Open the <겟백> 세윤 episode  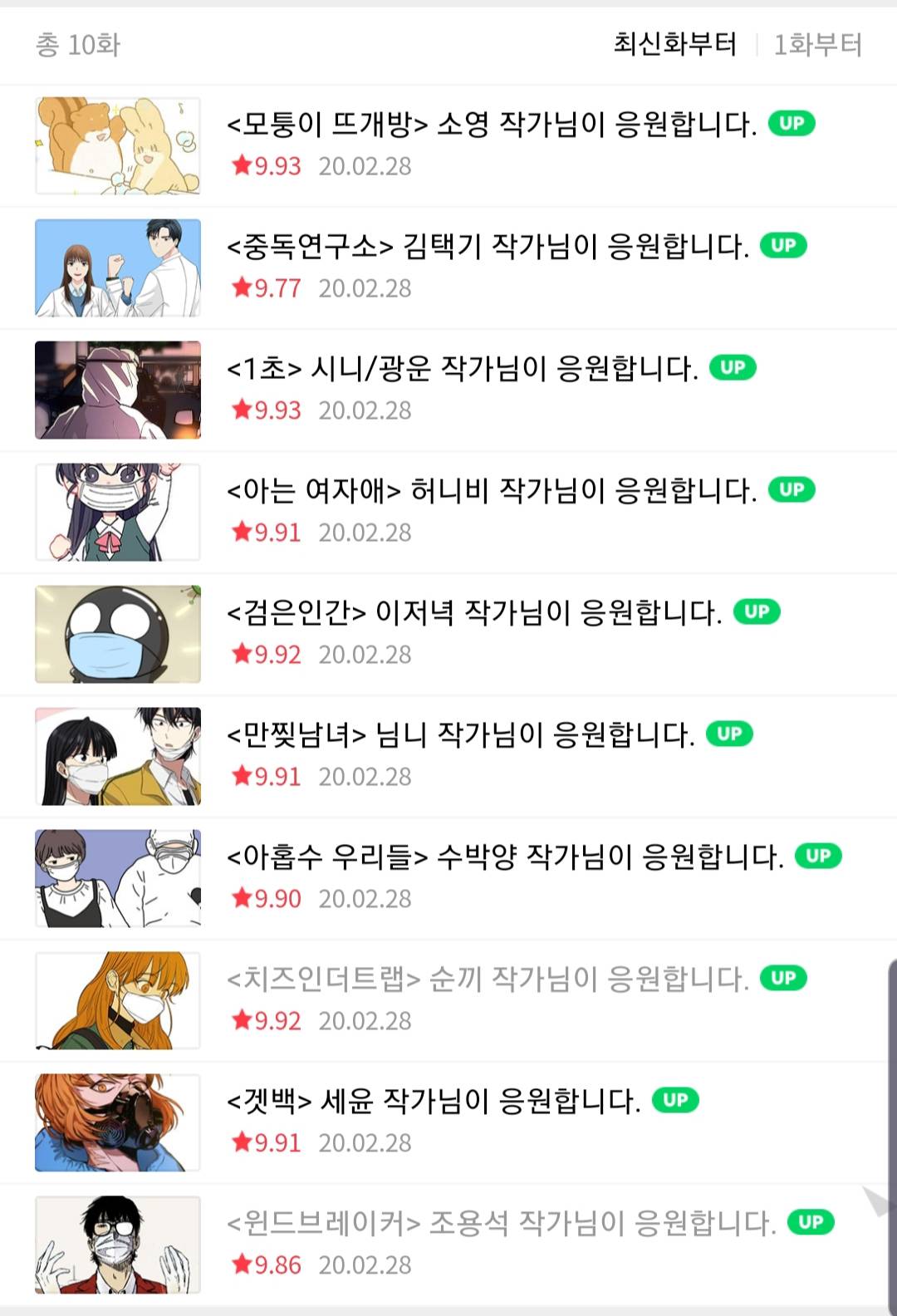[434, 1102]
